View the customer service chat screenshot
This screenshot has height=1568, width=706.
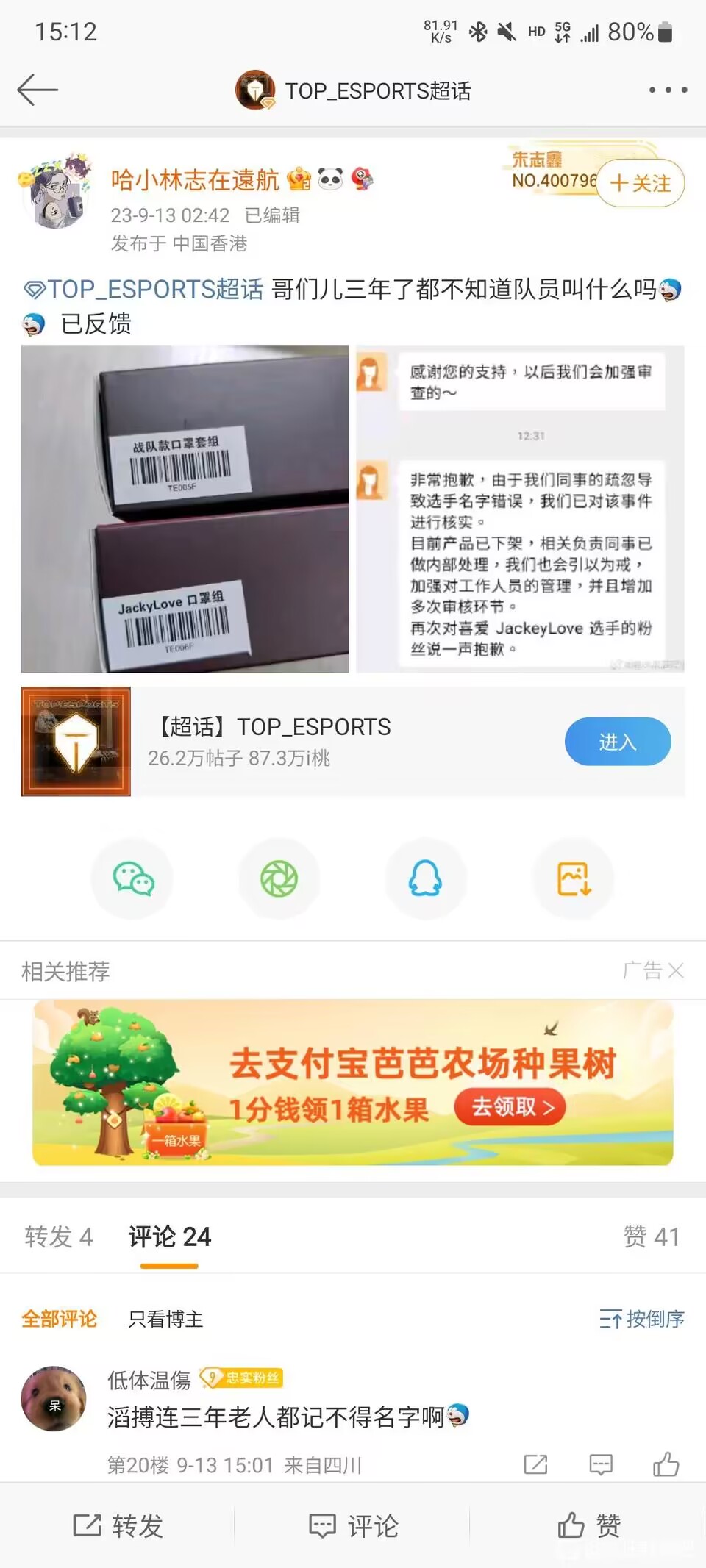[x=520, y=509]
